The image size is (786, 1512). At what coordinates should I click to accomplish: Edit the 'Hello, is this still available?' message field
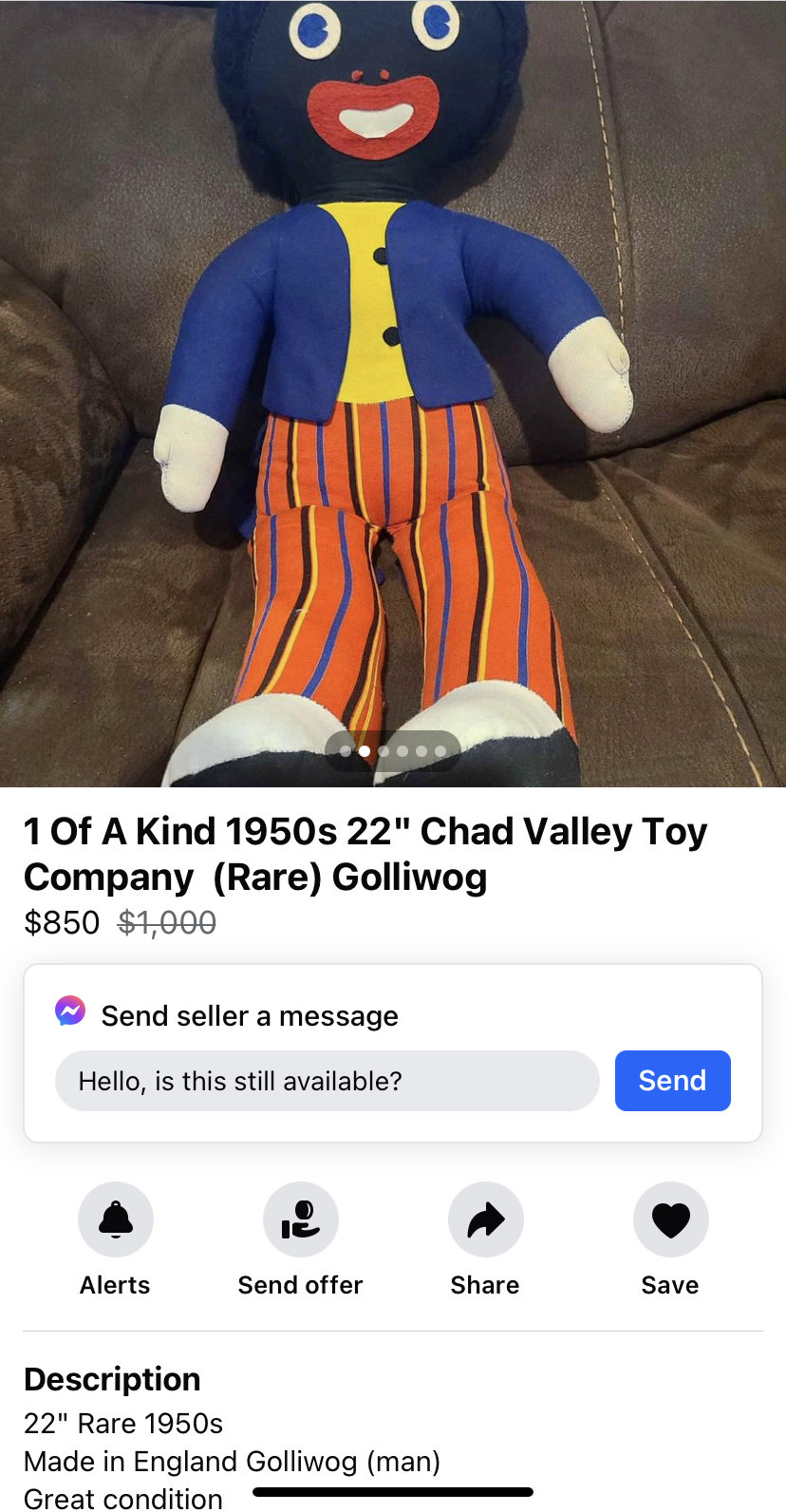pos(327,1081)
